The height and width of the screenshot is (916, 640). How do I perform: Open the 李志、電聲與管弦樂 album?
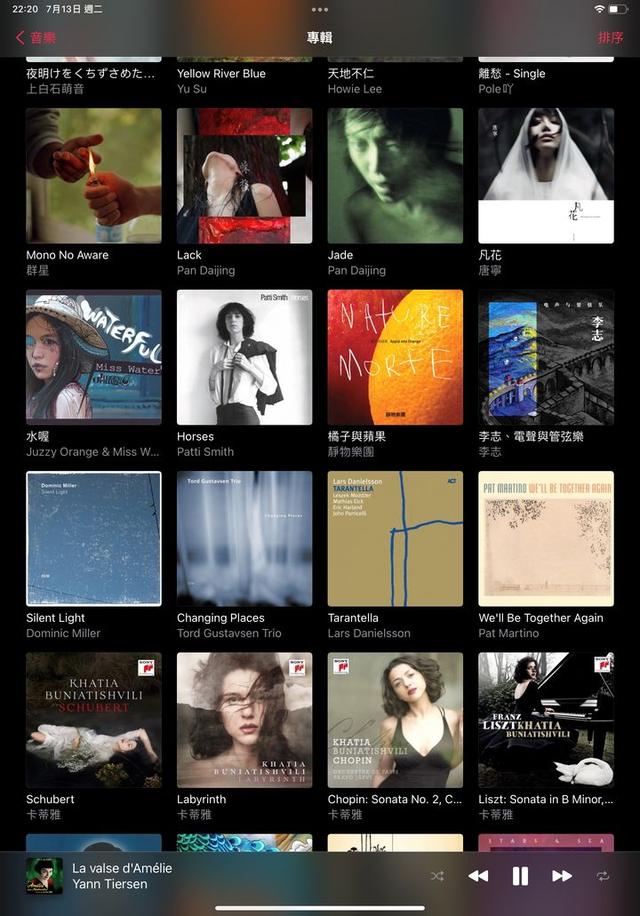[x=546, y=357]
